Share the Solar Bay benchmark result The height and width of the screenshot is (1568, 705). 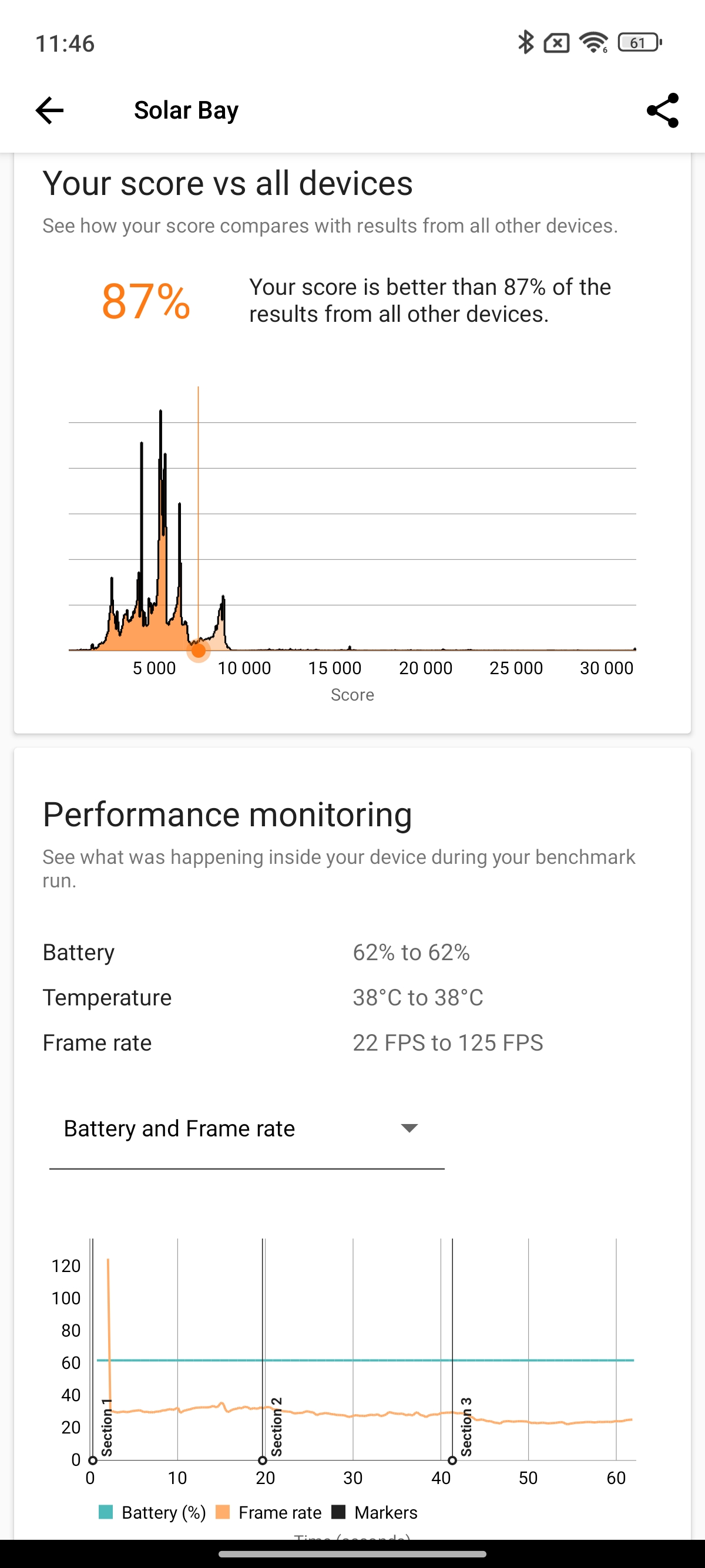coord(662,110)
